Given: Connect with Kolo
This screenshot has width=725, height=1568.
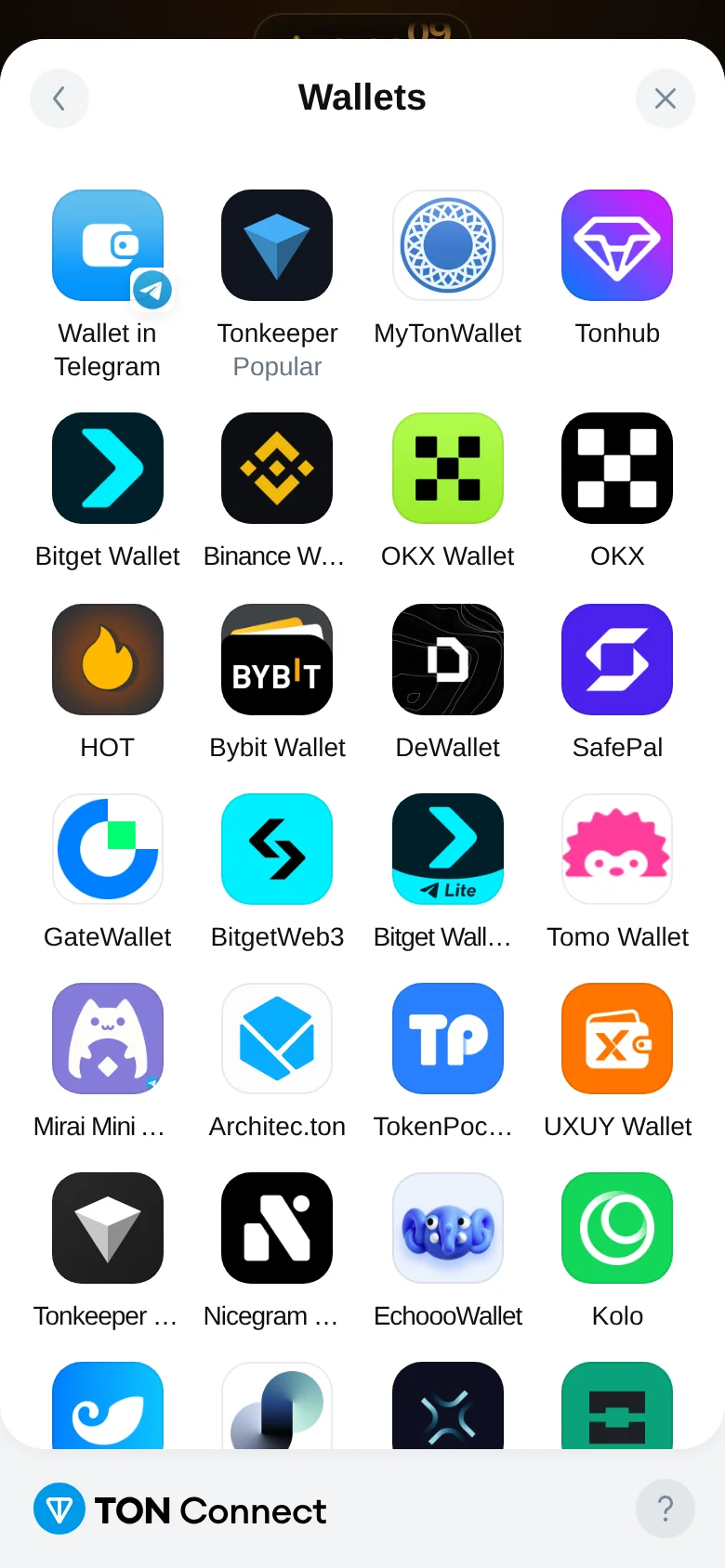Looking at the screenshot, I should point(617,1252).
